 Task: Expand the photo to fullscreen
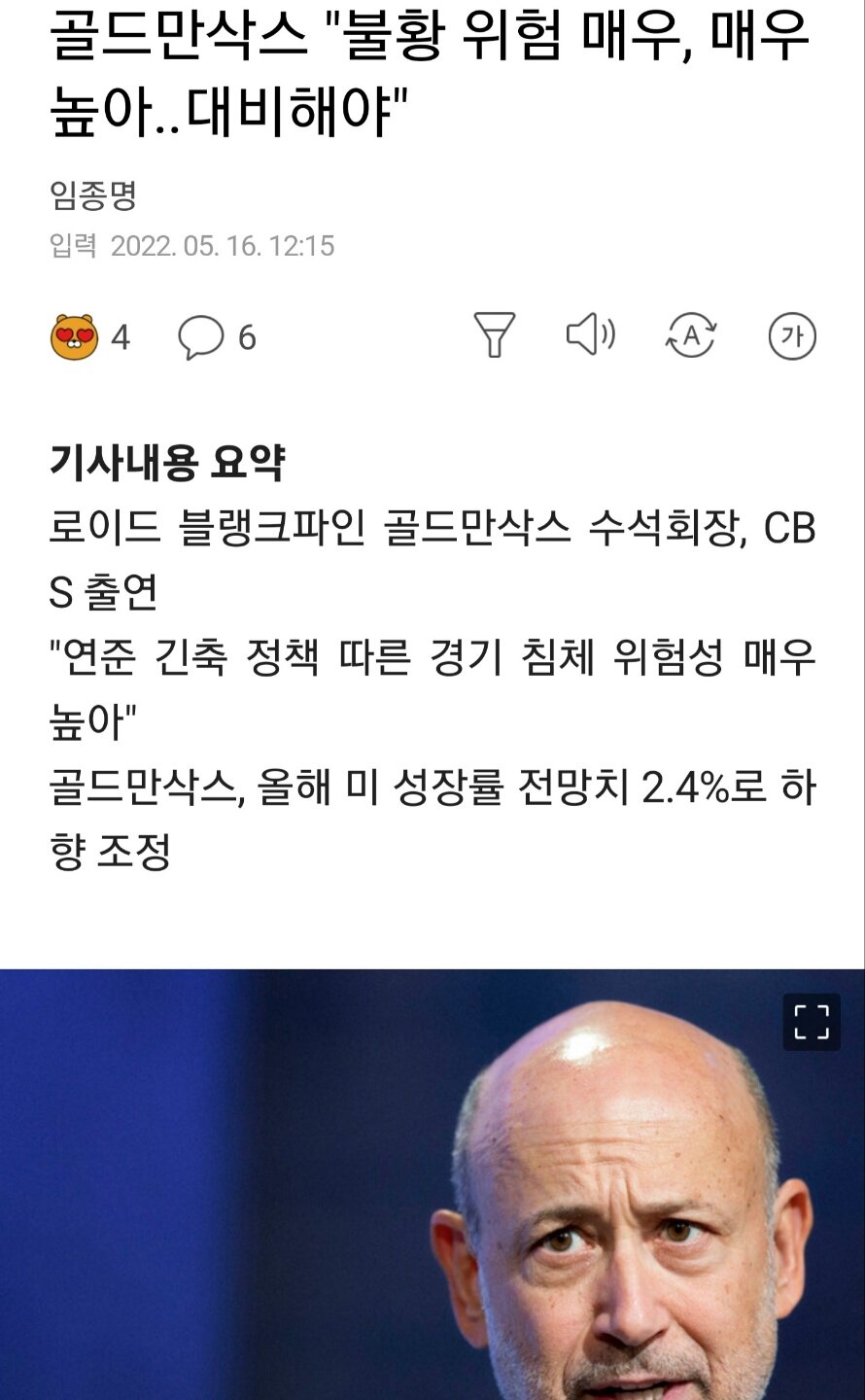[812, 1022]
